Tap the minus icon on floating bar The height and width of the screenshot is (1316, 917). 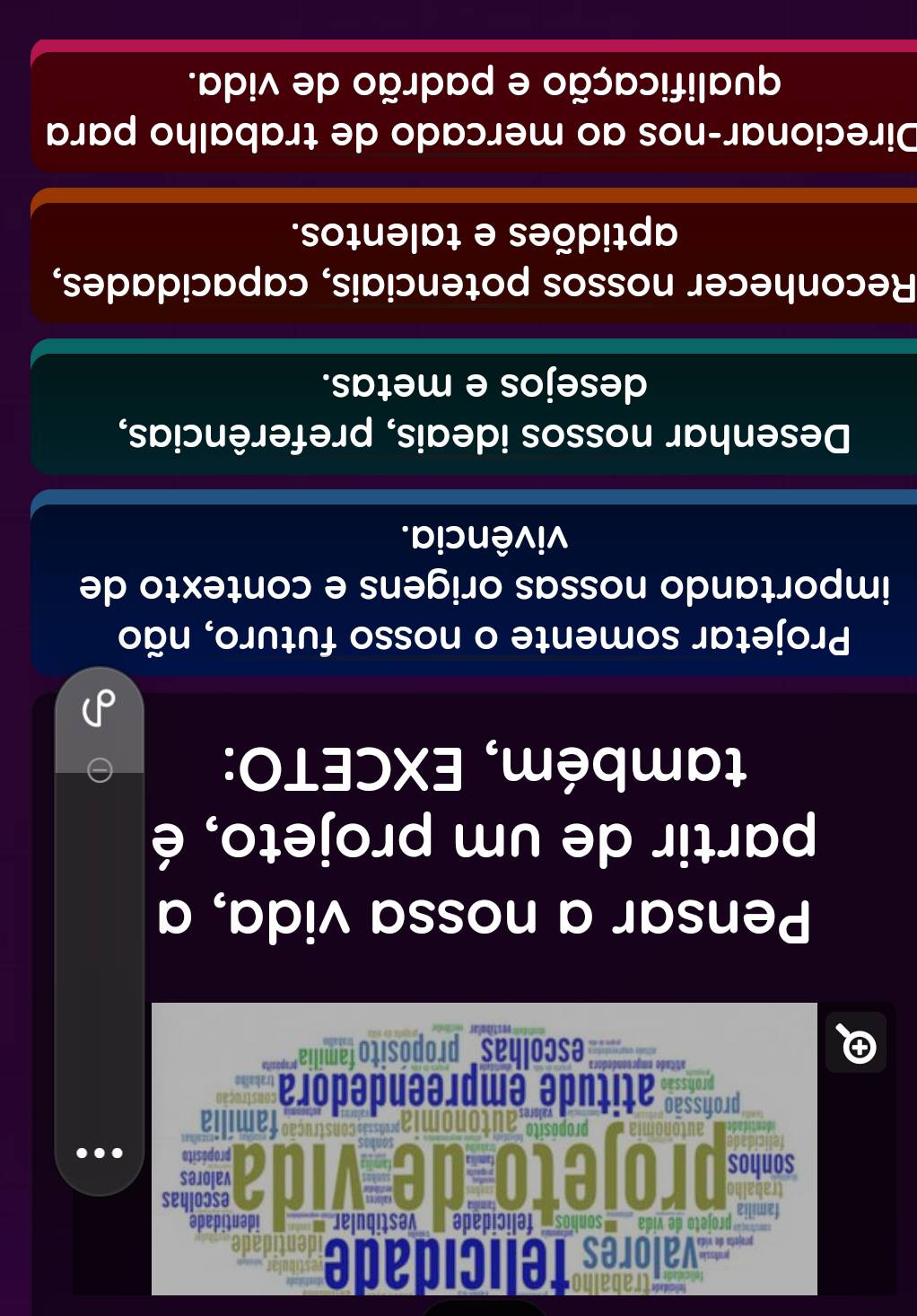point(100,770)
